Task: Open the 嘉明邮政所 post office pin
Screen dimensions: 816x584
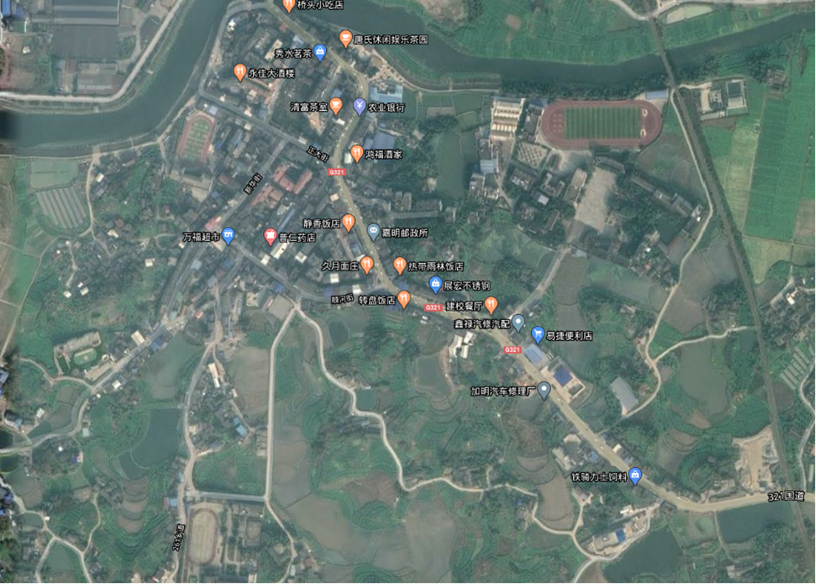Action: pos(373,231)
